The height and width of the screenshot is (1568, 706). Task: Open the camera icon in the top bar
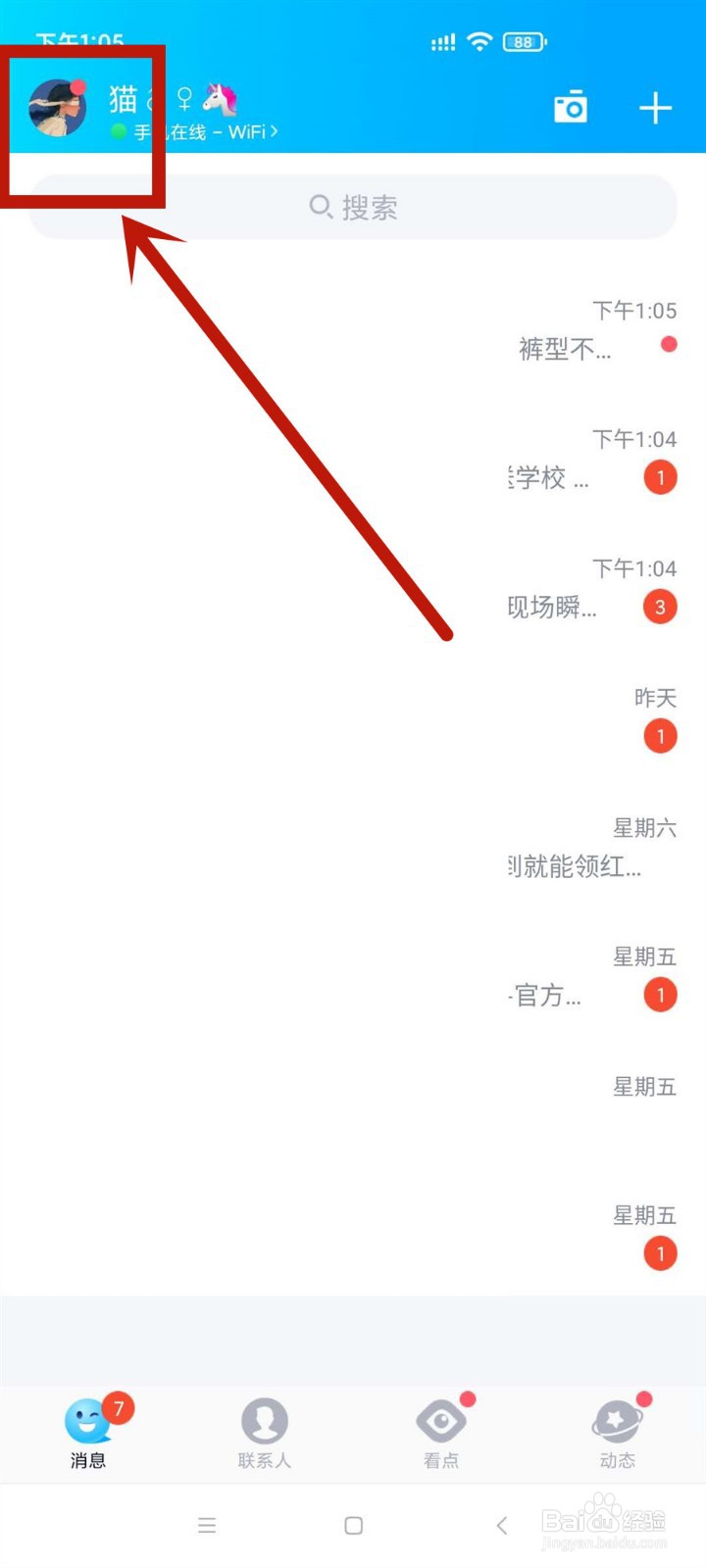(x=571, y=108)
